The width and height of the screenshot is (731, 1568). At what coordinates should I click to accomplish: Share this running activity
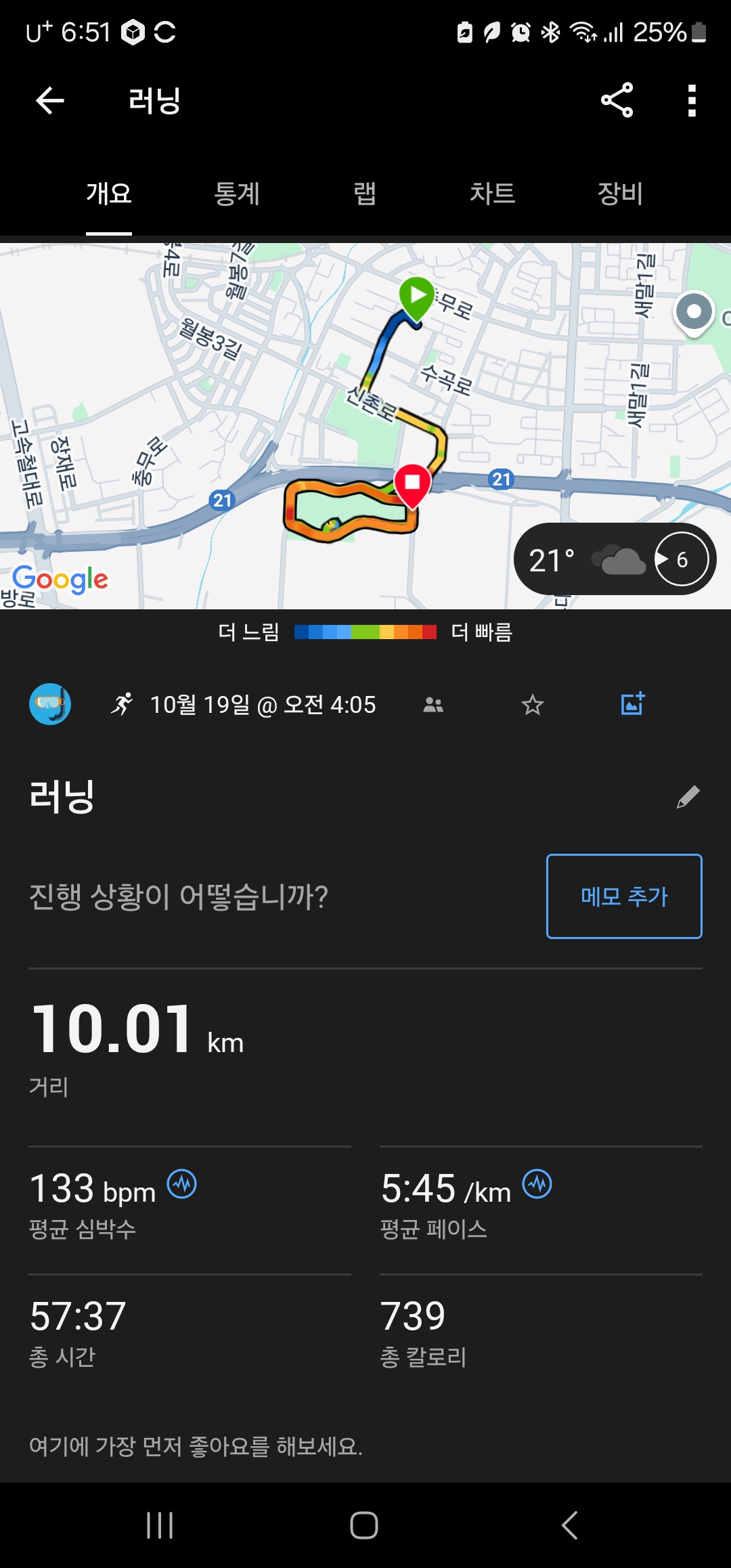pos(617,101)
